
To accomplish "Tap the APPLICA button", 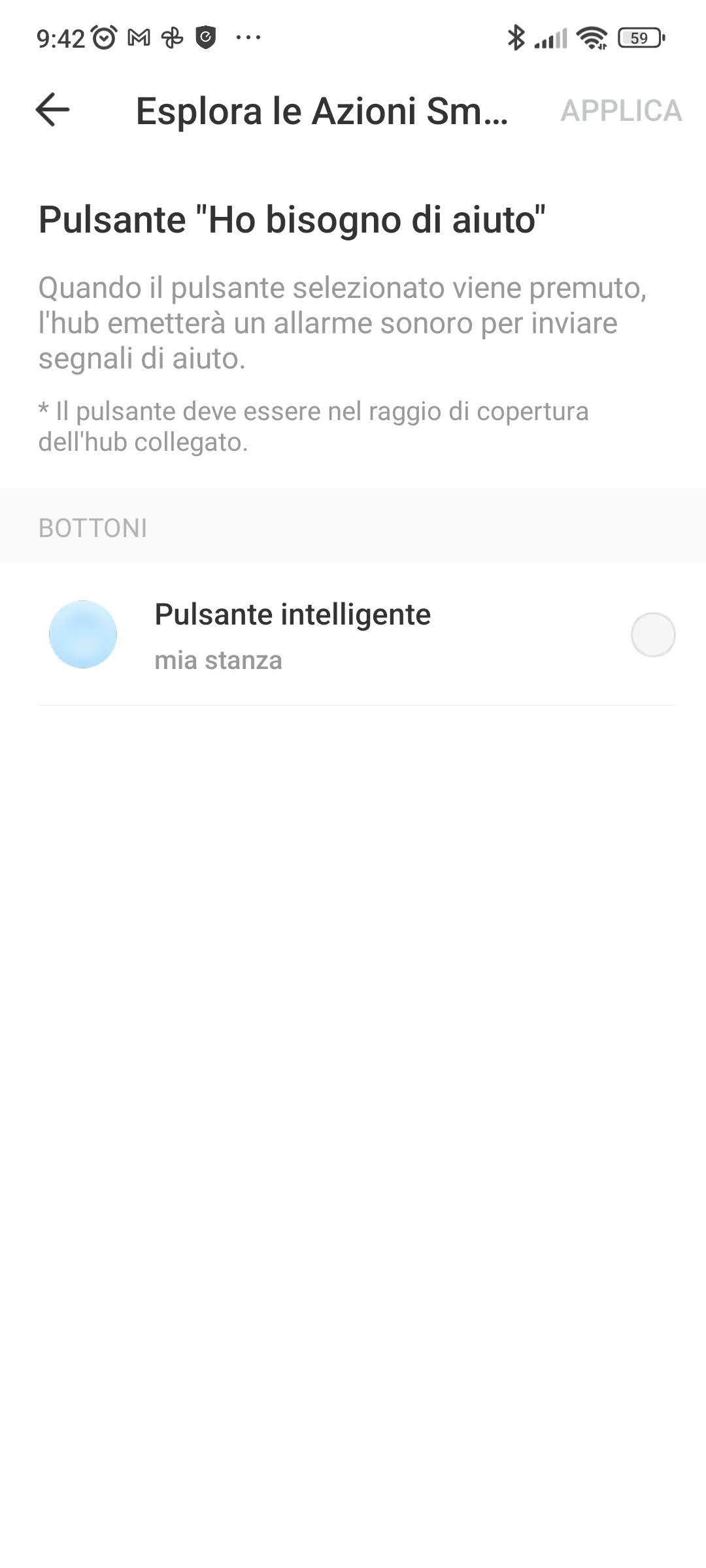I will [x=620, y=110].
